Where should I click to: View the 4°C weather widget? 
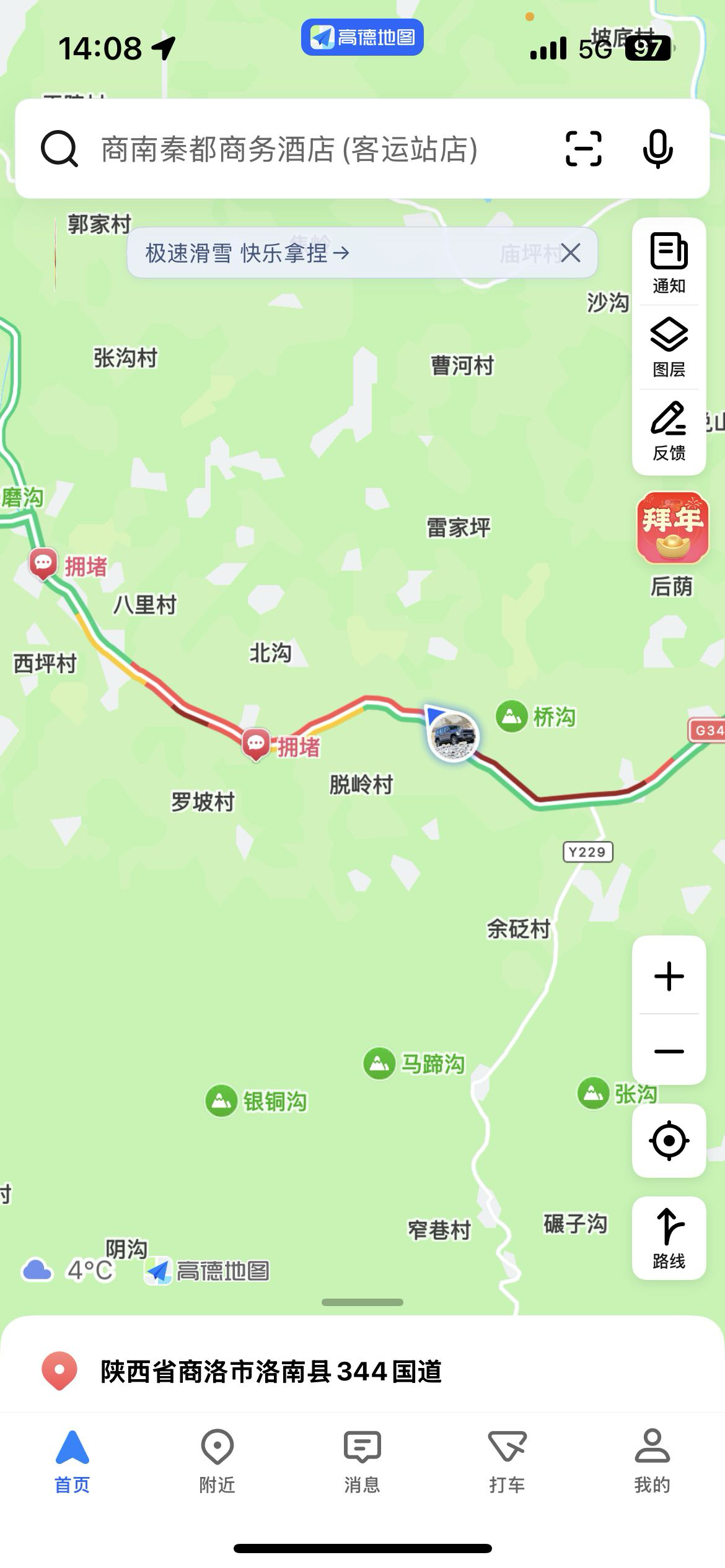(x=68, y=1270)
